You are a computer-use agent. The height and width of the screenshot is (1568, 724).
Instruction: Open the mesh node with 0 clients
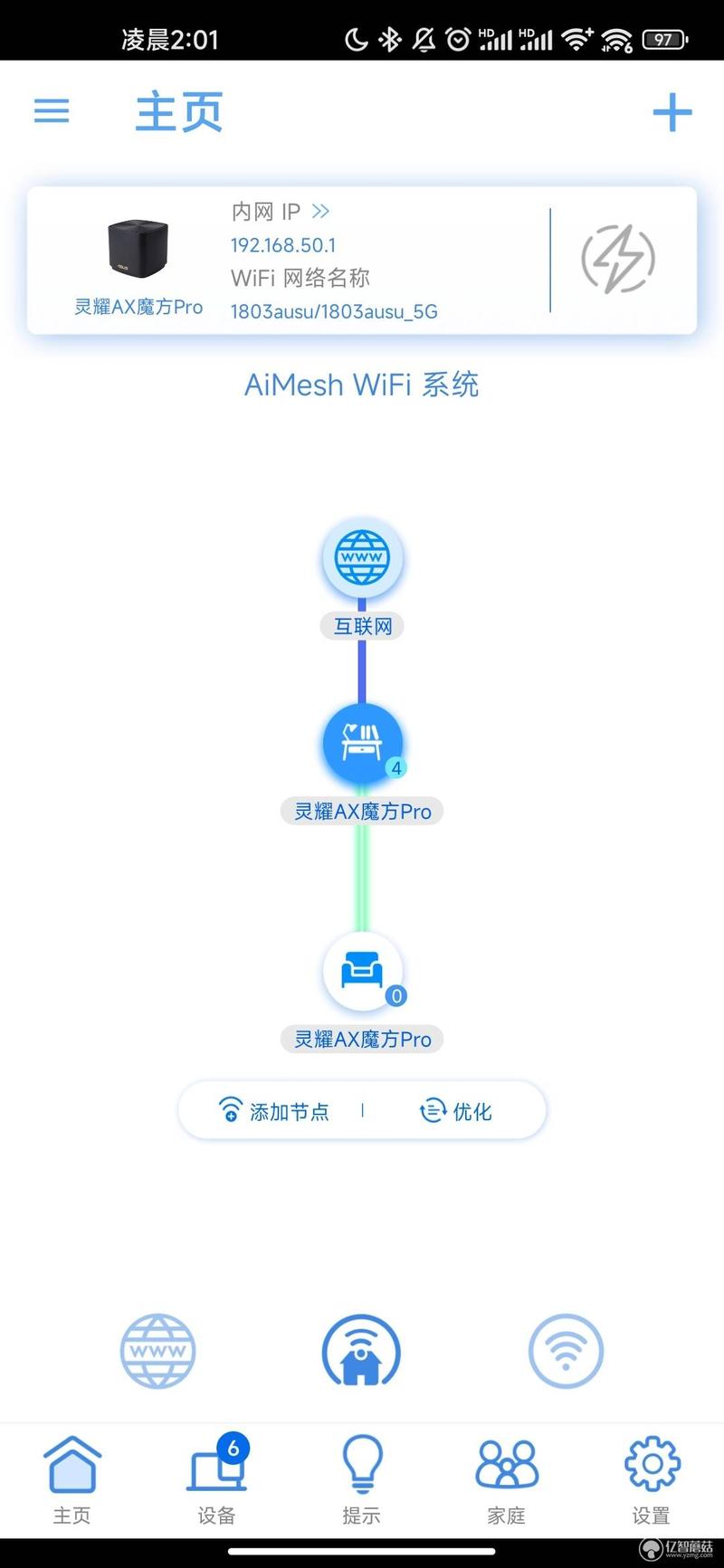click(x=362, y=972)
